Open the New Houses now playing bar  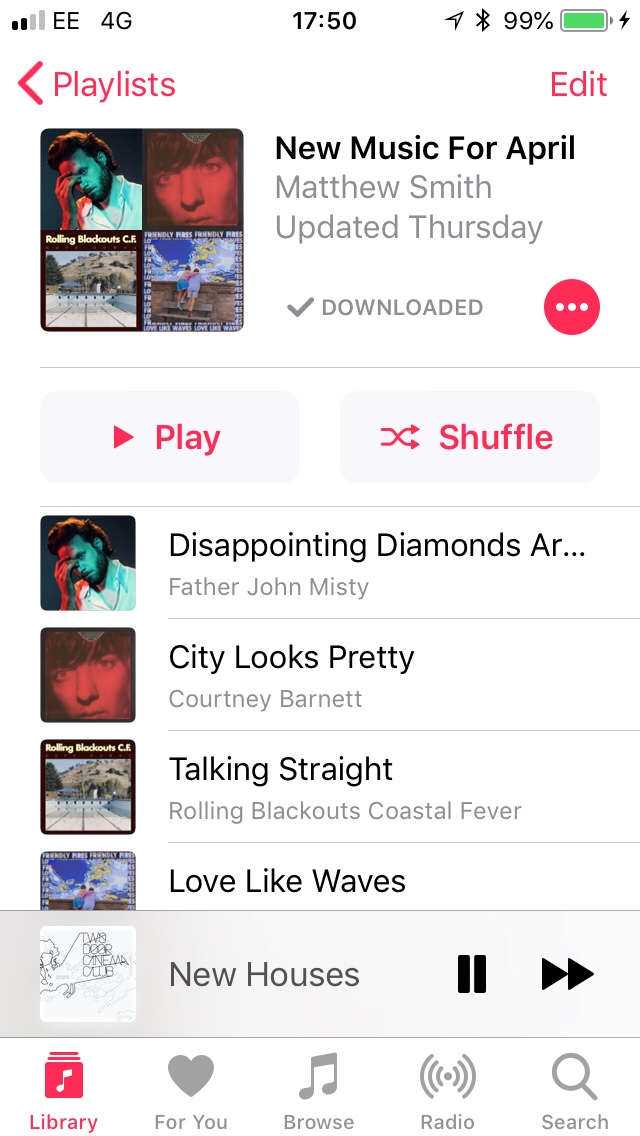pos(264,974)
